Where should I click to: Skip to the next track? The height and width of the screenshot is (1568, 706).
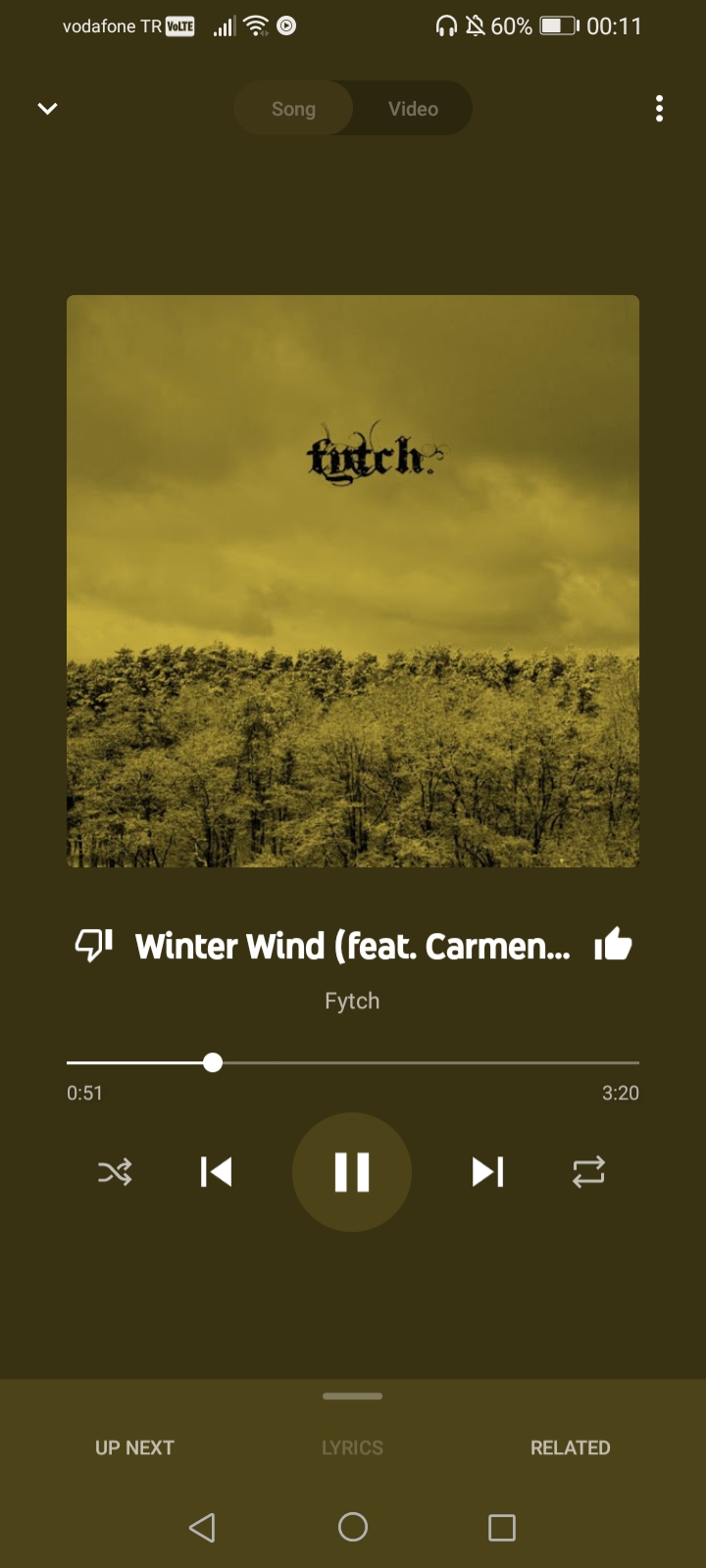click(487, 1172)
